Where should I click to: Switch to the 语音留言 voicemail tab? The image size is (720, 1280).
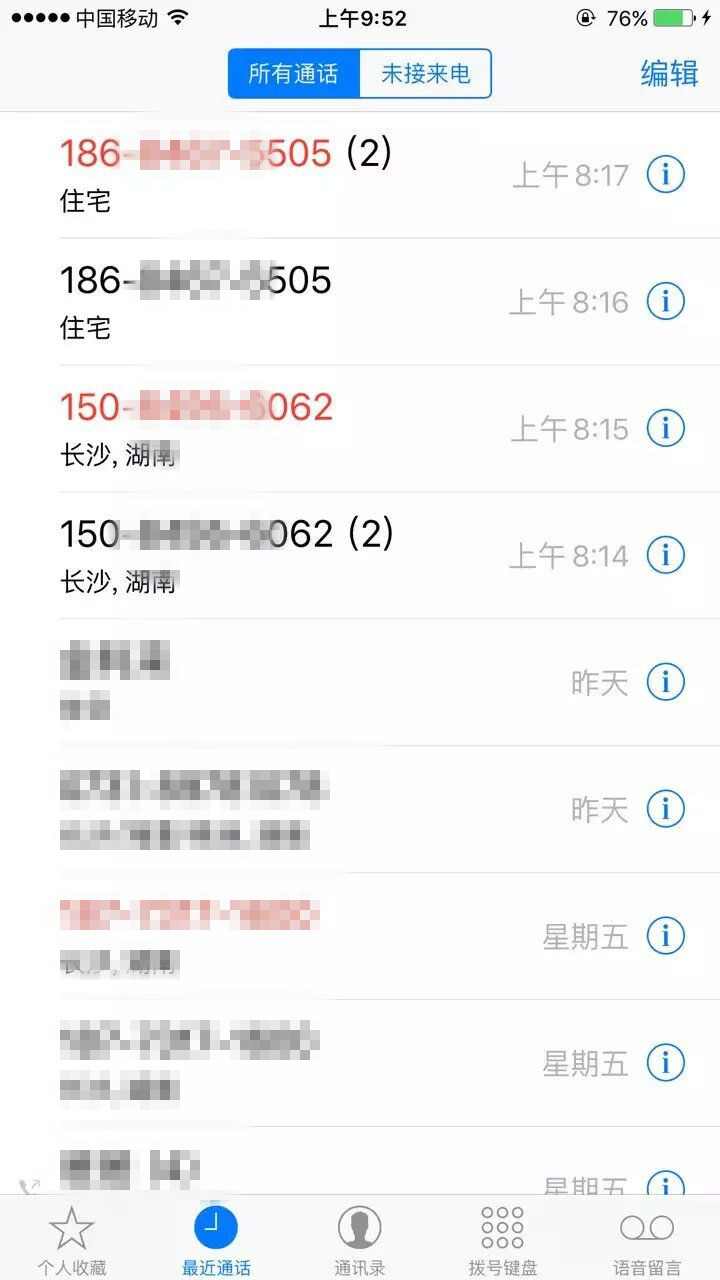647,1240
